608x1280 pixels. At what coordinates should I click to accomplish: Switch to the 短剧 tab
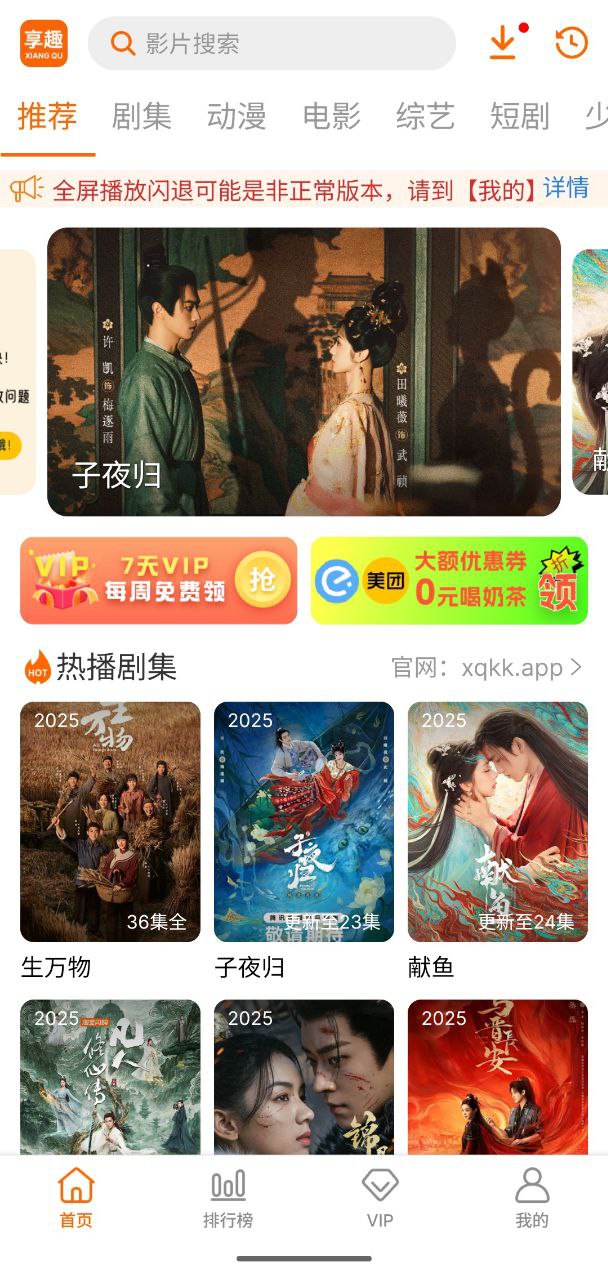click(x=519, y=116)
